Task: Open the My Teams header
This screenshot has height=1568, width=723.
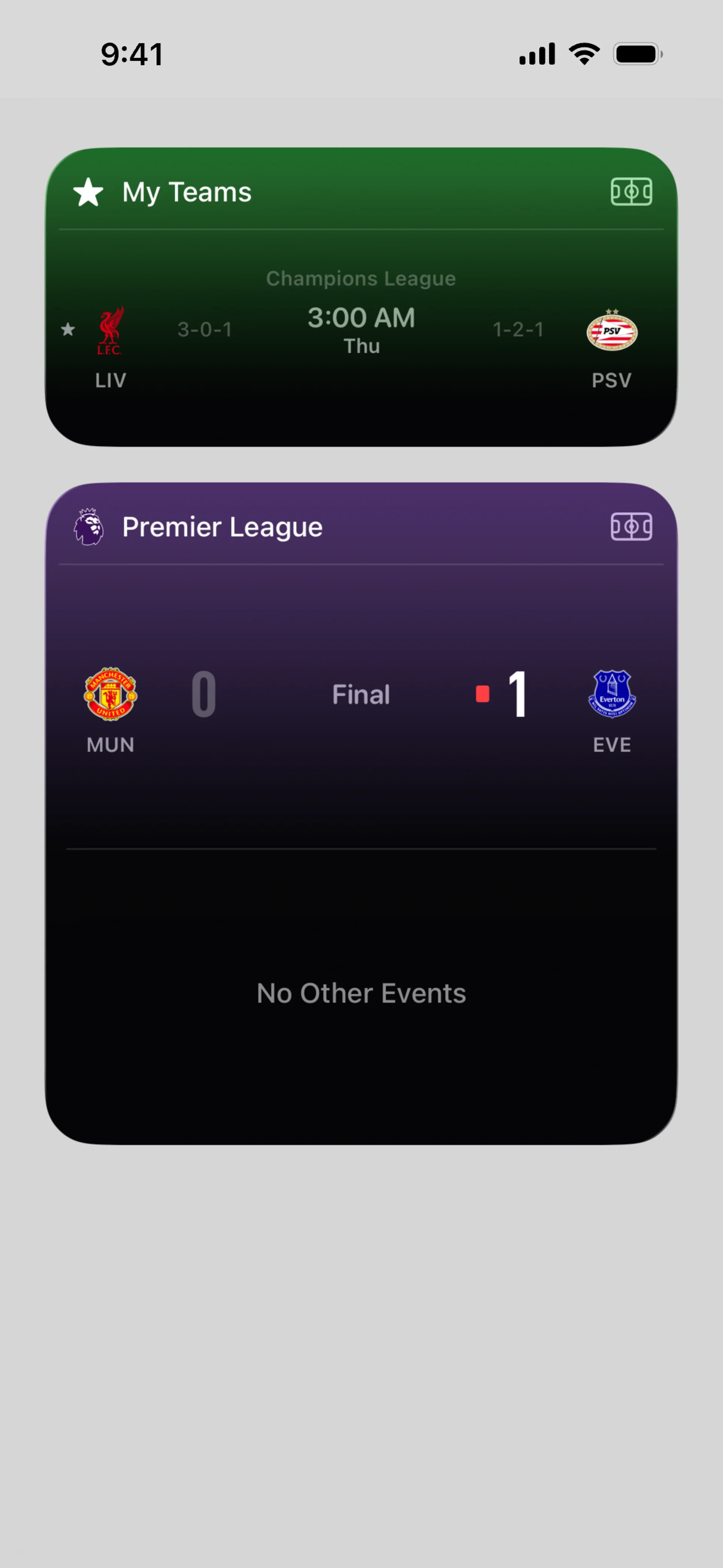Action: 186,193
